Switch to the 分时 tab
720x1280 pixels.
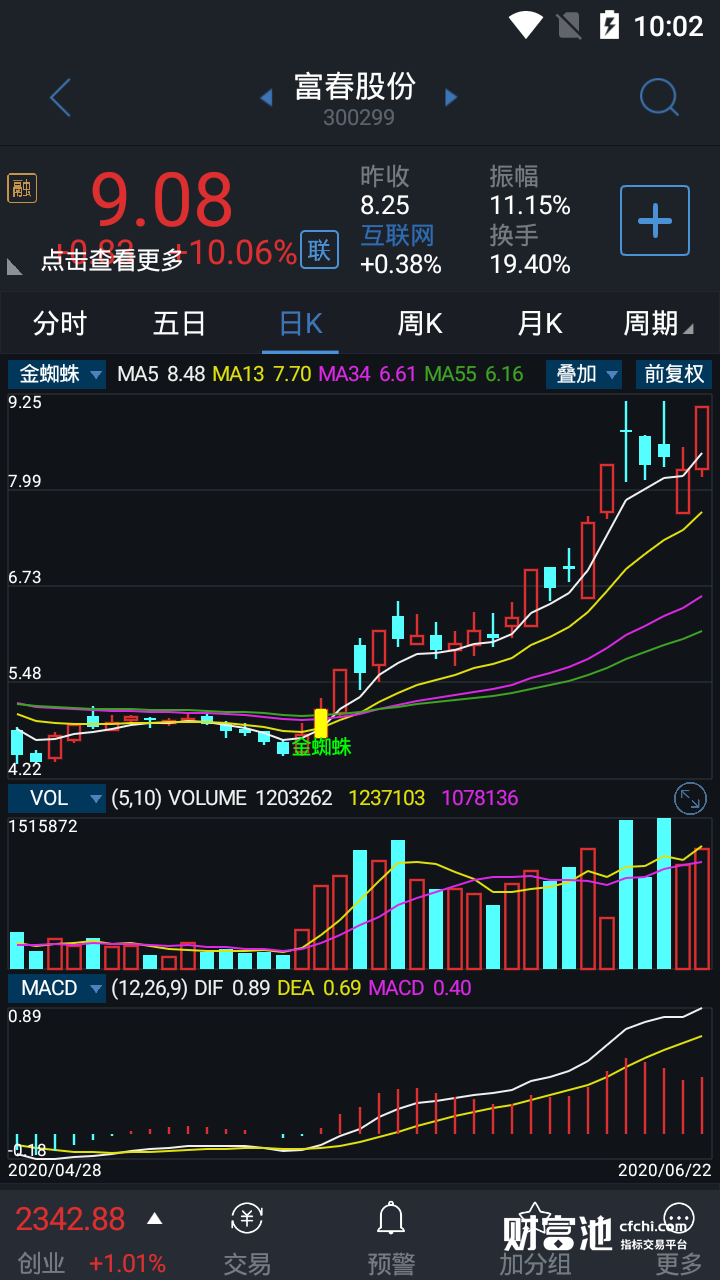click(60, 324)
